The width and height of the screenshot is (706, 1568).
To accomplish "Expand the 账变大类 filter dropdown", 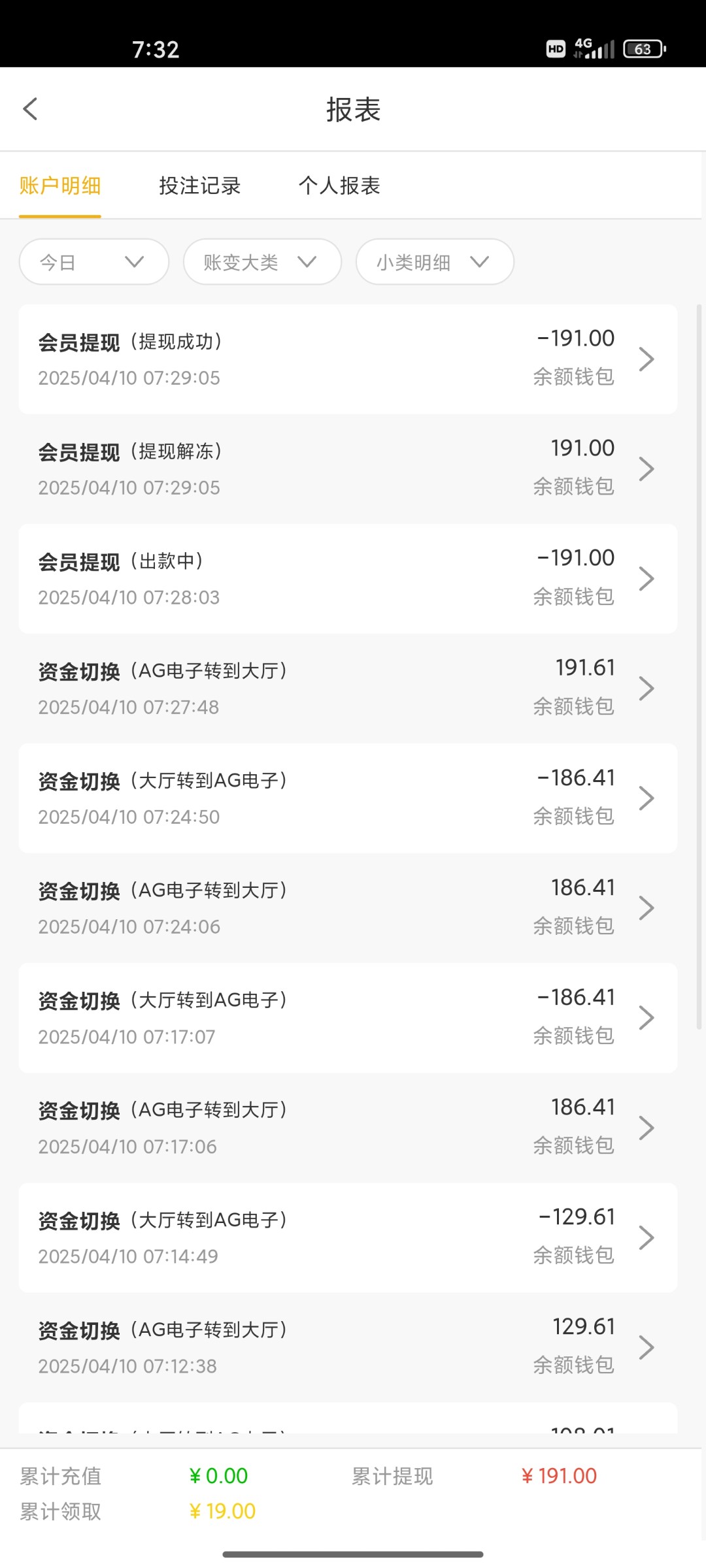I will (x=262, y=262).
